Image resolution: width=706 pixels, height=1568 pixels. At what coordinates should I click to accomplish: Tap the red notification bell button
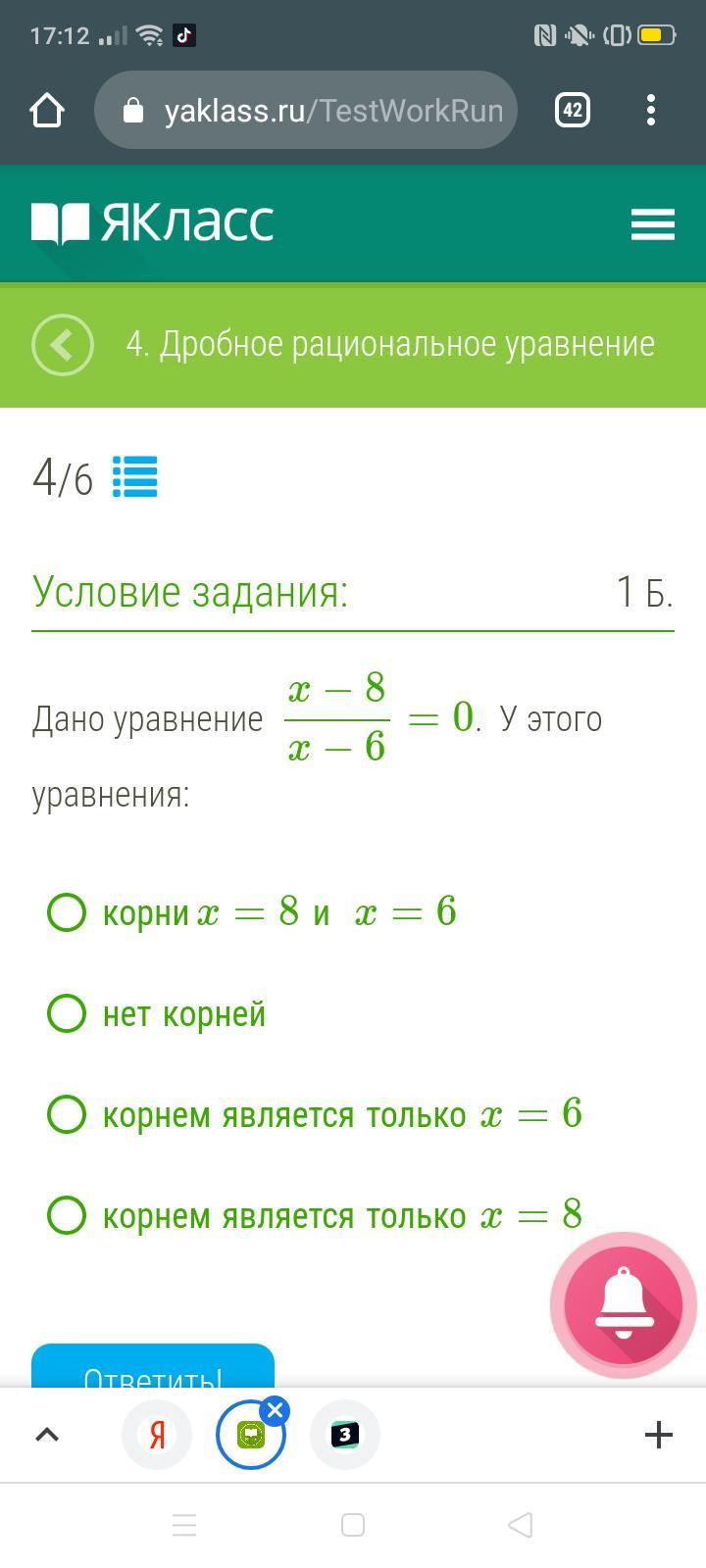(624, 1305)
